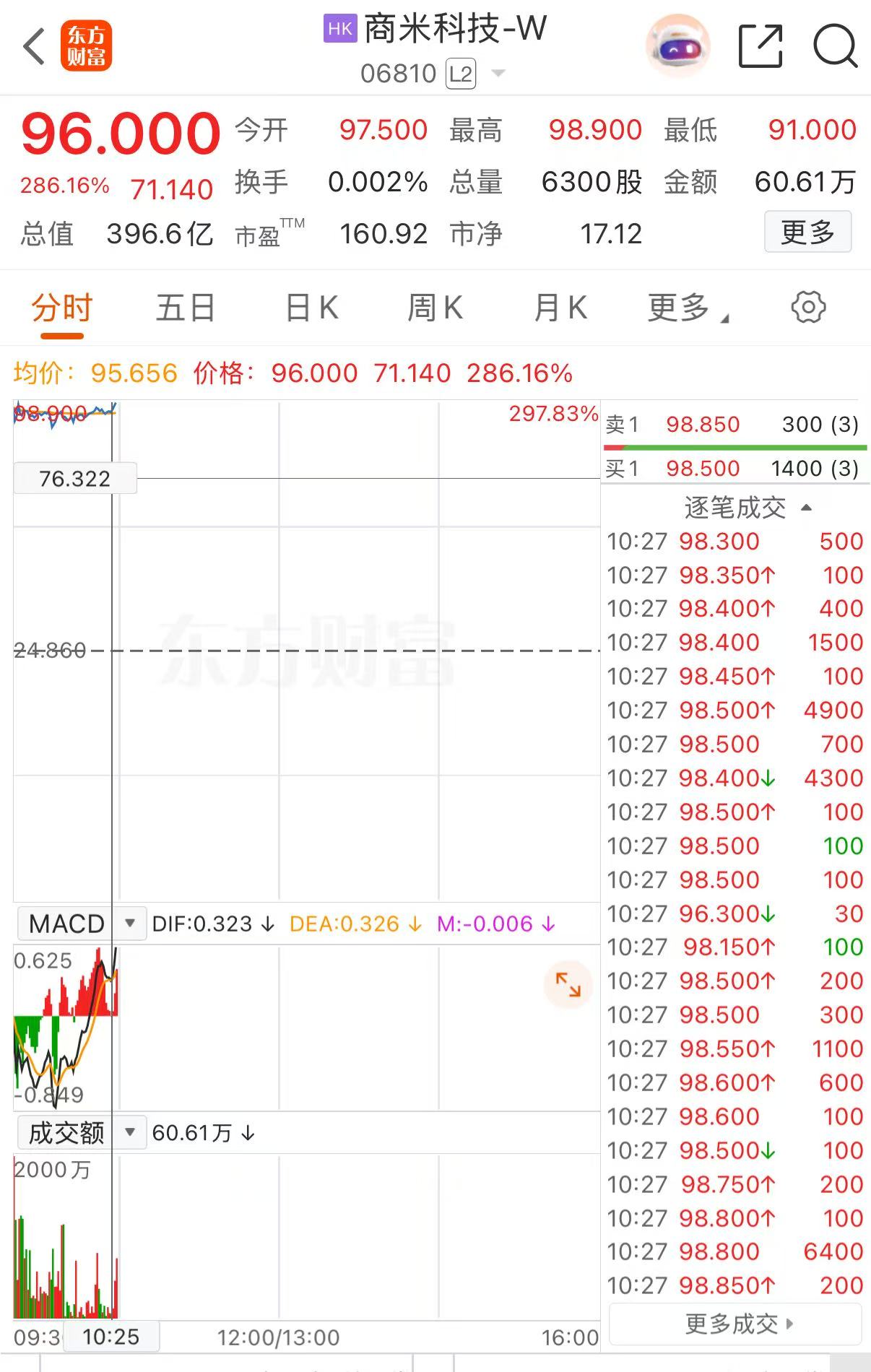Expand the stock code 06810 dropdown
Viewport: 871px width, 1372px height.
(x=498, y=74)
